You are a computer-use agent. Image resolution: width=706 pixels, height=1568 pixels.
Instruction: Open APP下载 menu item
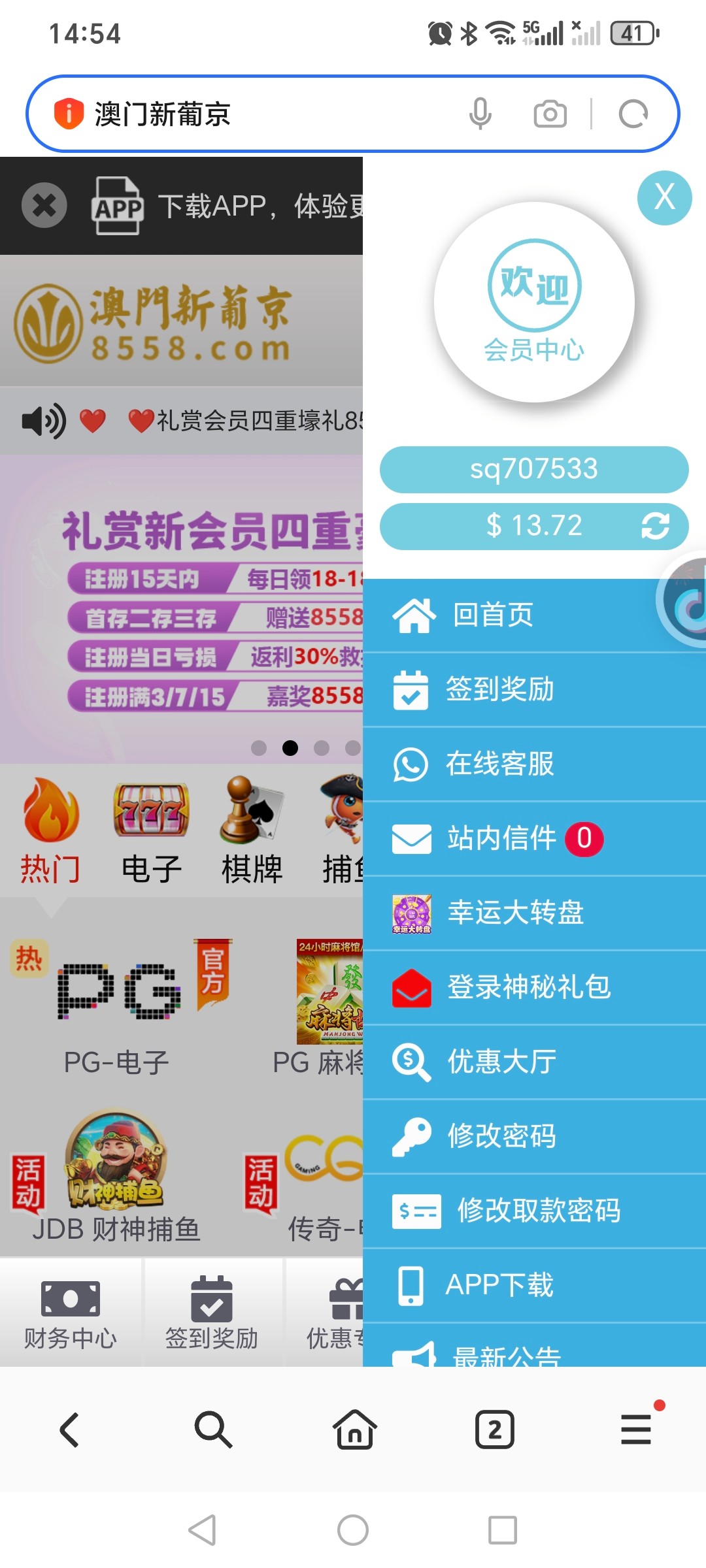coord(500,1286)
